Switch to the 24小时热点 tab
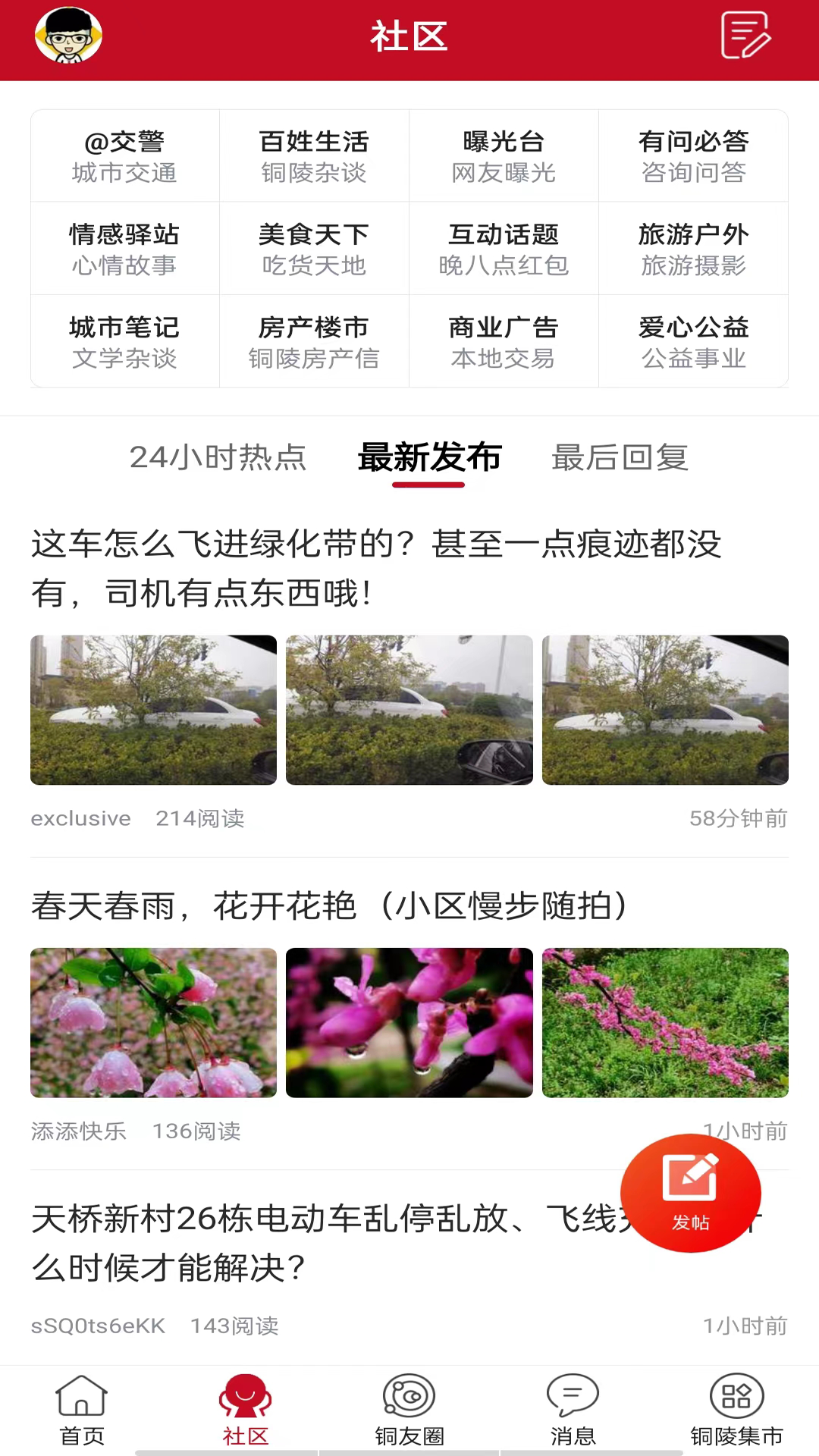The height and width of the screenshot is (1456, 819). (218, 458)
